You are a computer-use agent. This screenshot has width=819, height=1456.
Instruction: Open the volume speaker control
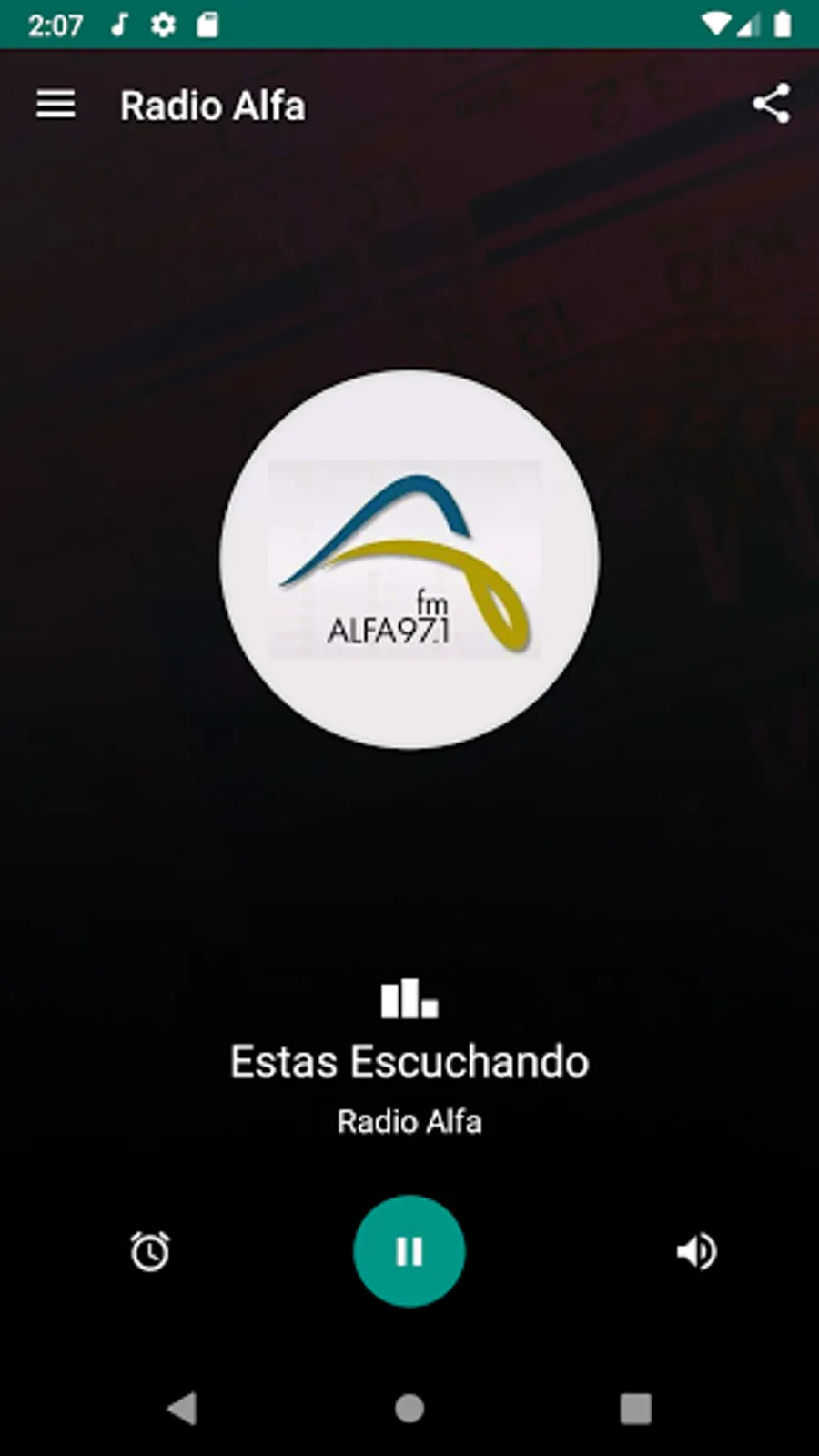pyautogui.click(x=697, y=1251)
